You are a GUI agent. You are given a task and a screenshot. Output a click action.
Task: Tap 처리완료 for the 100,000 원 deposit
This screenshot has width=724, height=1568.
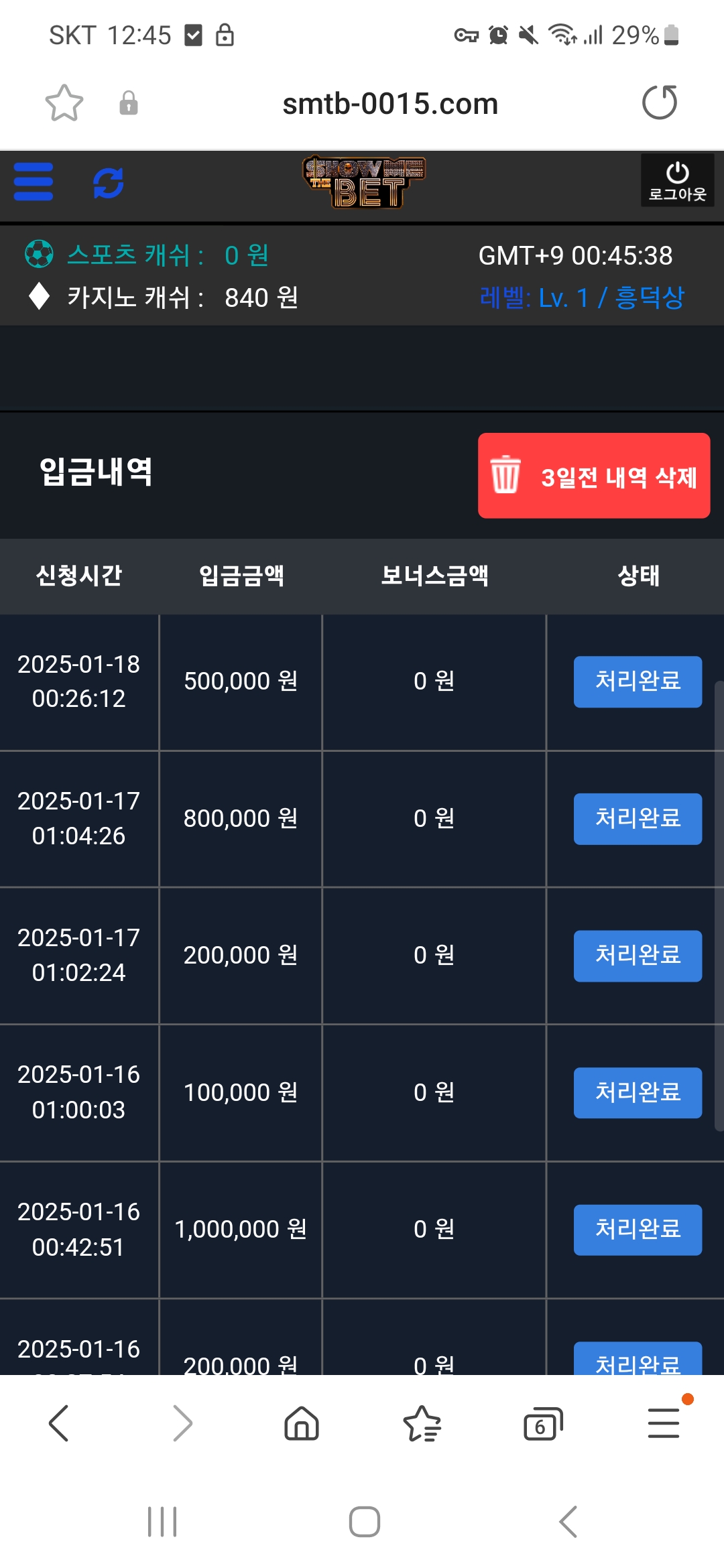click(x=638, y=1093)
